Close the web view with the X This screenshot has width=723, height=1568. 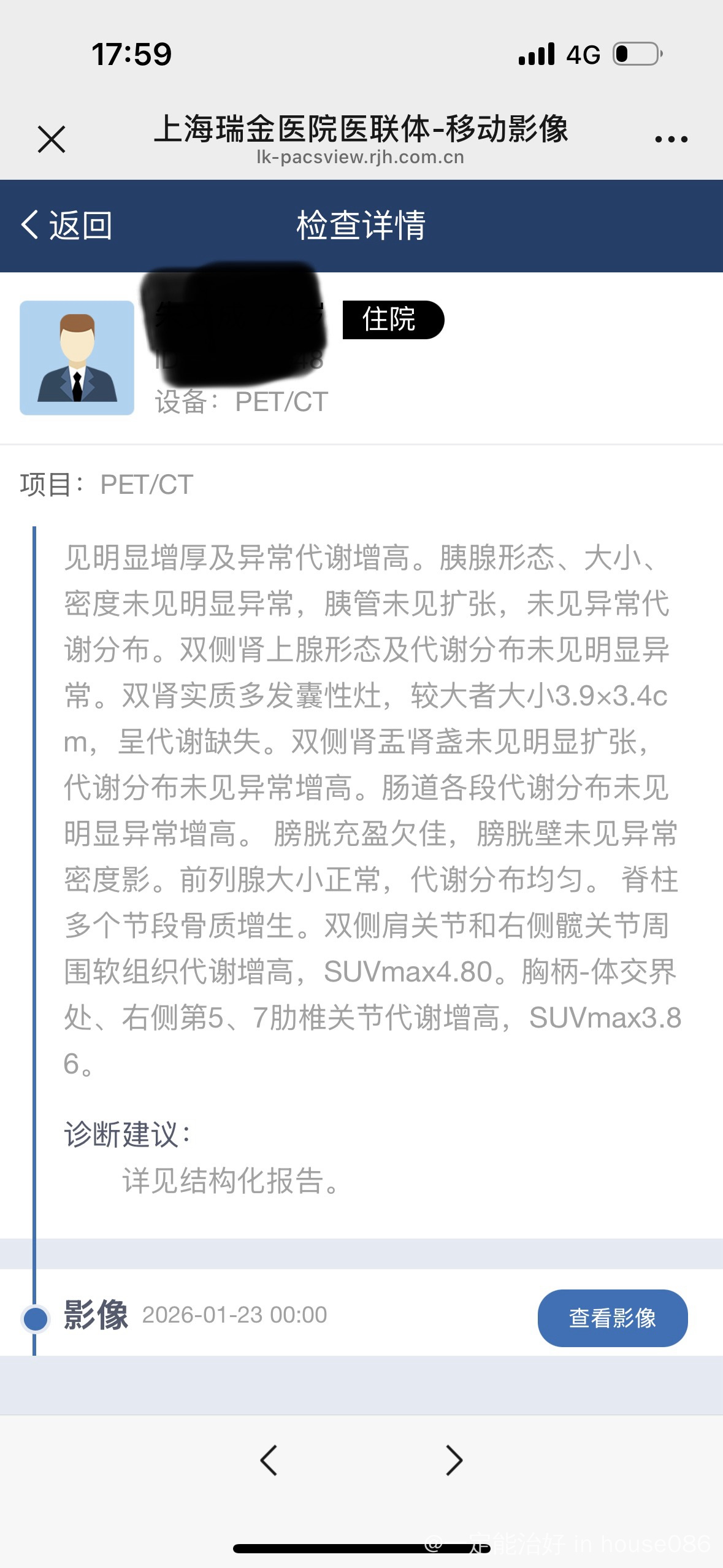click(52, 139)
